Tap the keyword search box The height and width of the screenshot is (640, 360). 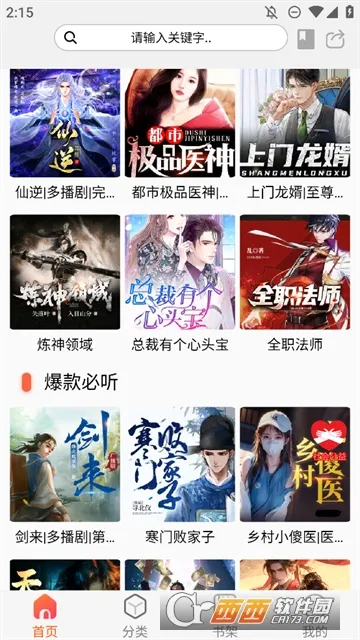171,38
